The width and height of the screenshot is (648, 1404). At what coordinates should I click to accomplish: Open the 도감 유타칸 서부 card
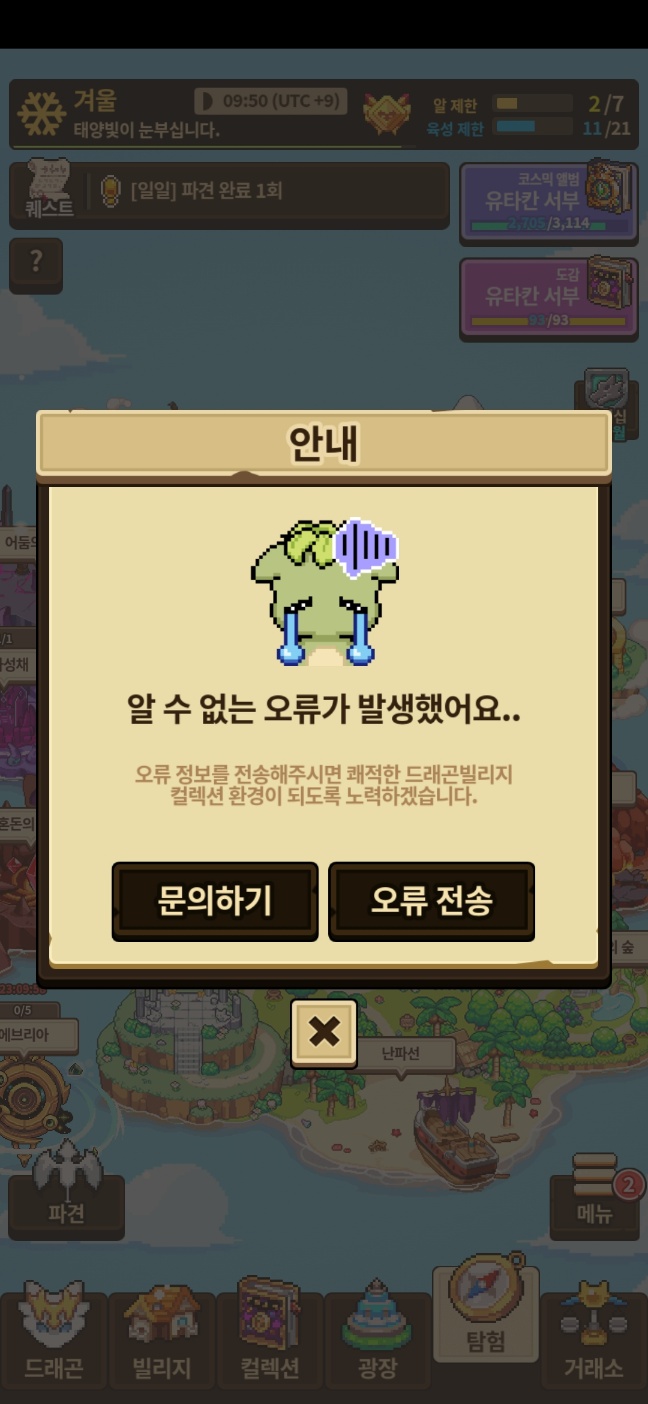[548, 296]
